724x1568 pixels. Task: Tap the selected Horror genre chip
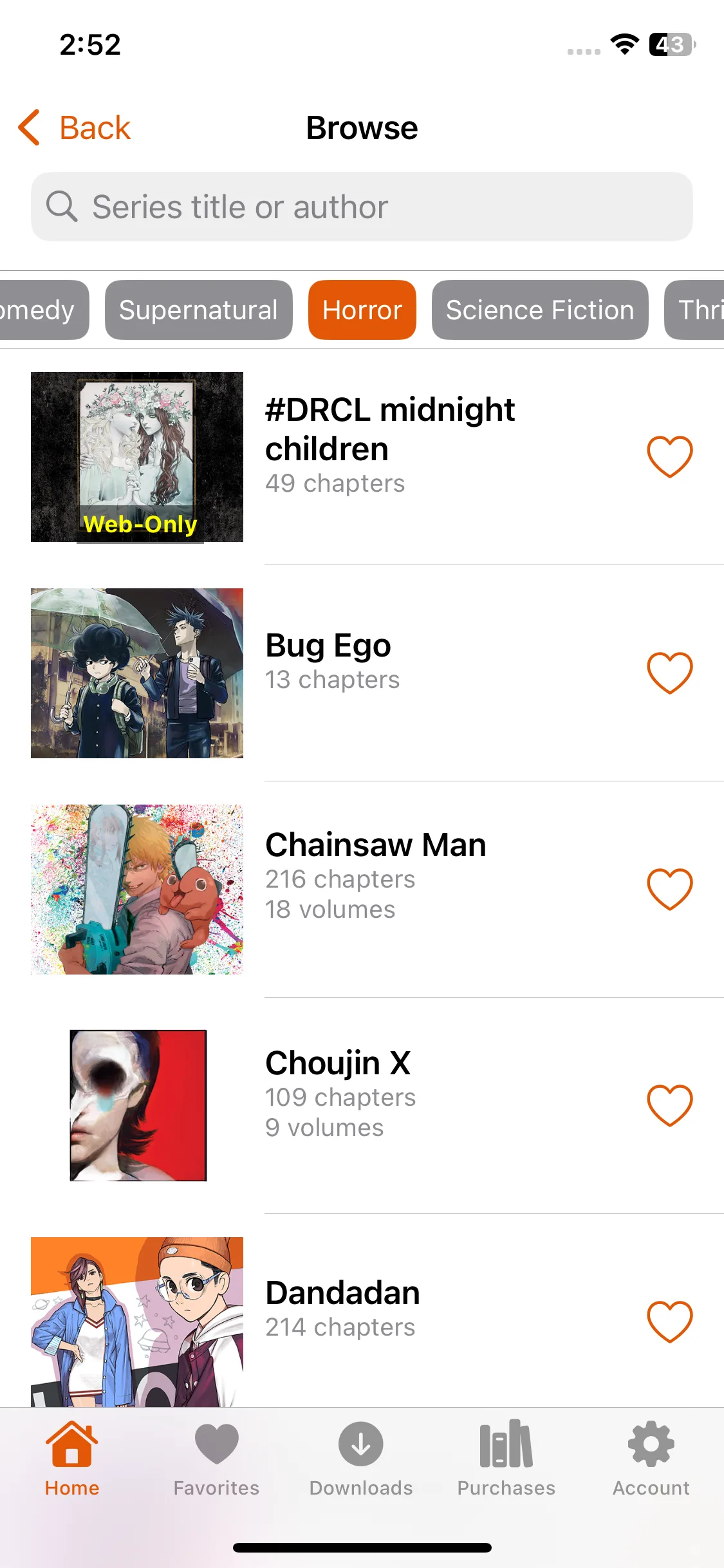click(x=362, y=310)
